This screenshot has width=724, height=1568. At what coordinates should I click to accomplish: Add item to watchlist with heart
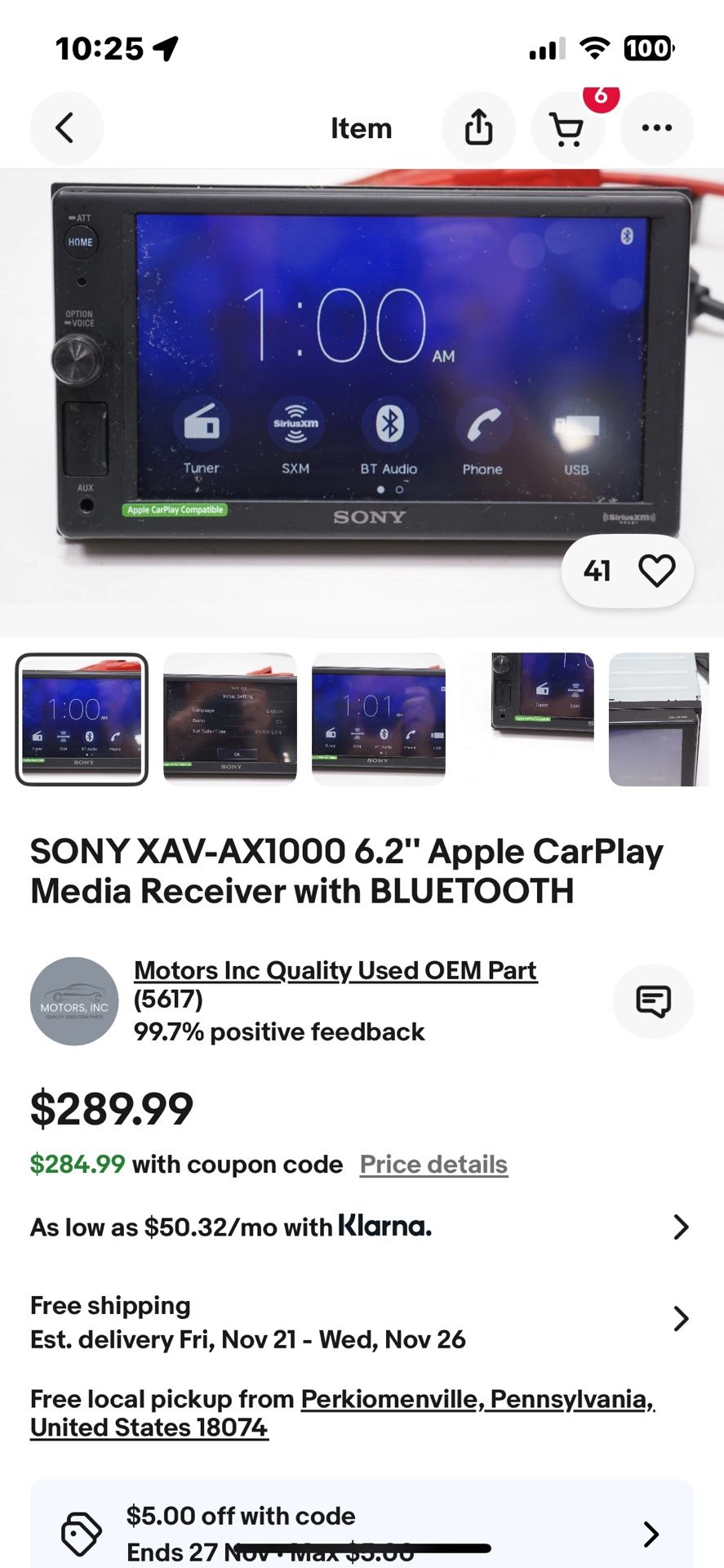(656, 570)
